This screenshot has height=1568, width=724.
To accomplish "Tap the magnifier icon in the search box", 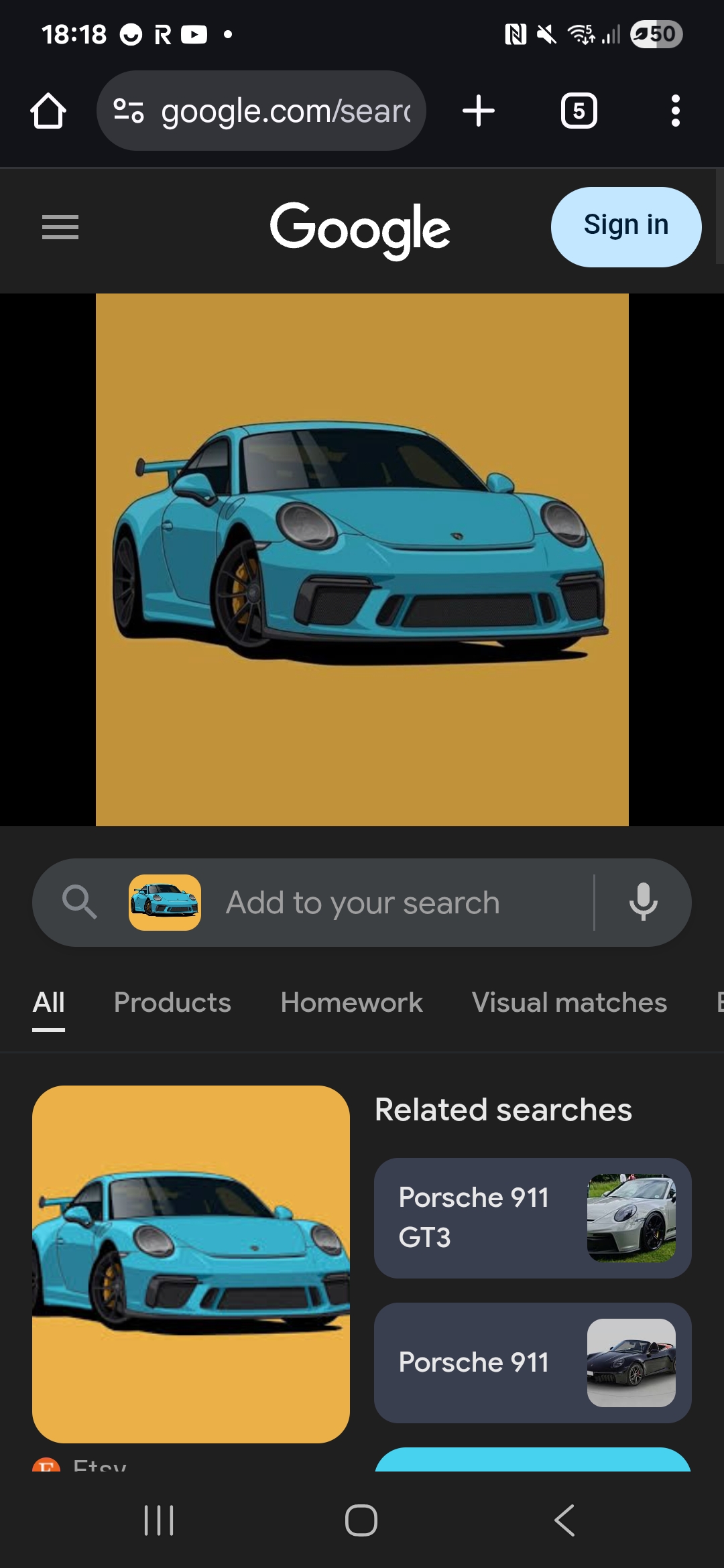I will pyautogui.click(x=79, y=903).
